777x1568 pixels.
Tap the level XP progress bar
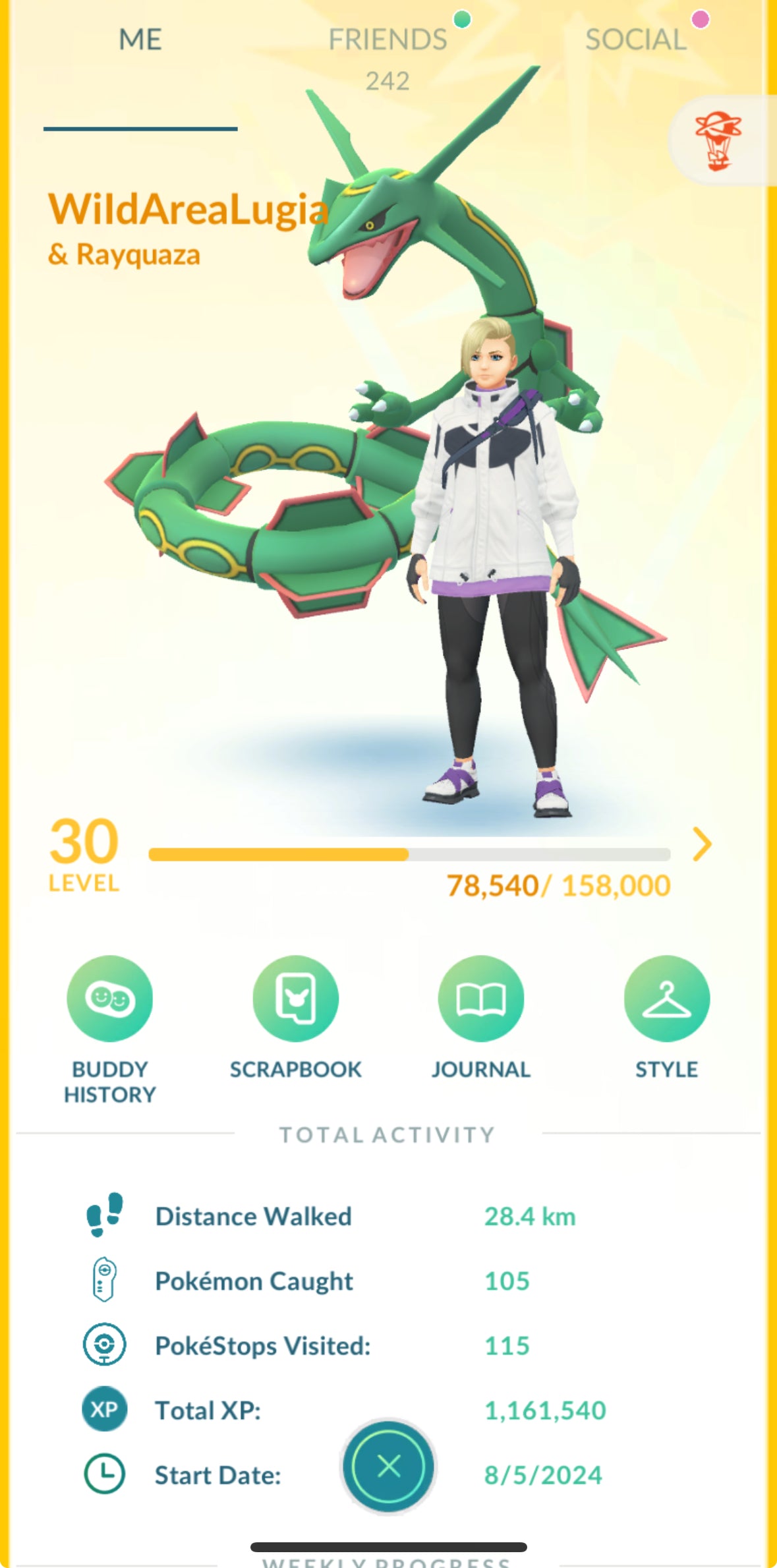click(409, 853)
